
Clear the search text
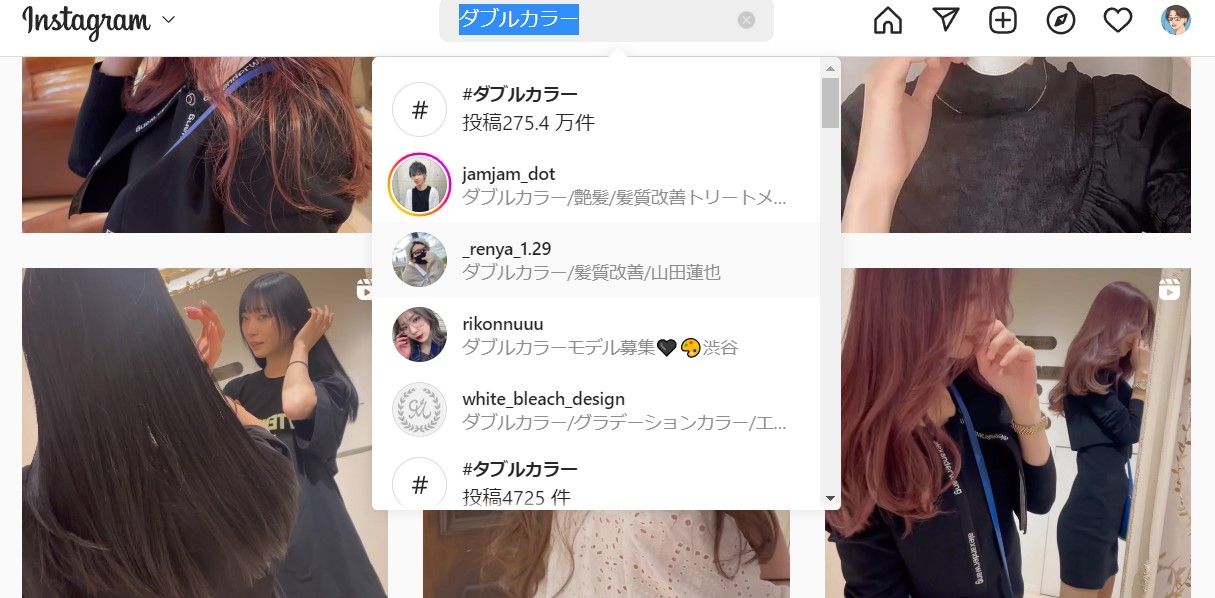pyautogui.click(x=746, y=20)
